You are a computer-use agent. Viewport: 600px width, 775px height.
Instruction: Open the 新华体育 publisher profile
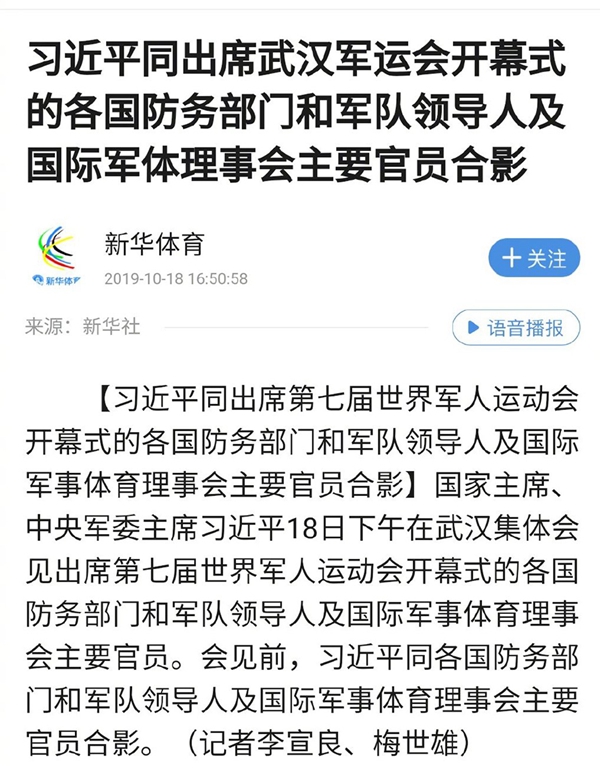154,243
